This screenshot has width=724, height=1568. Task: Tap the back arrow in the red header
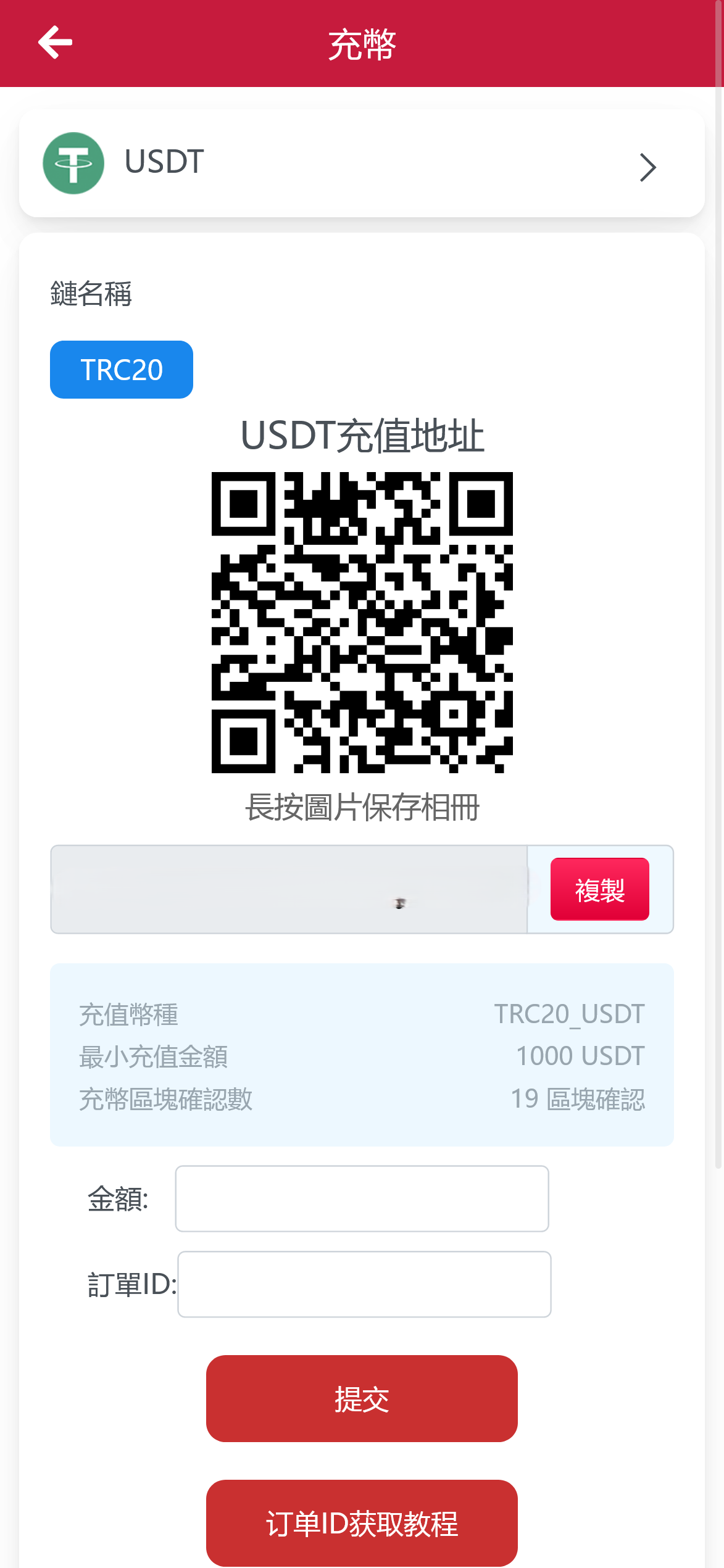click(56, 42)
